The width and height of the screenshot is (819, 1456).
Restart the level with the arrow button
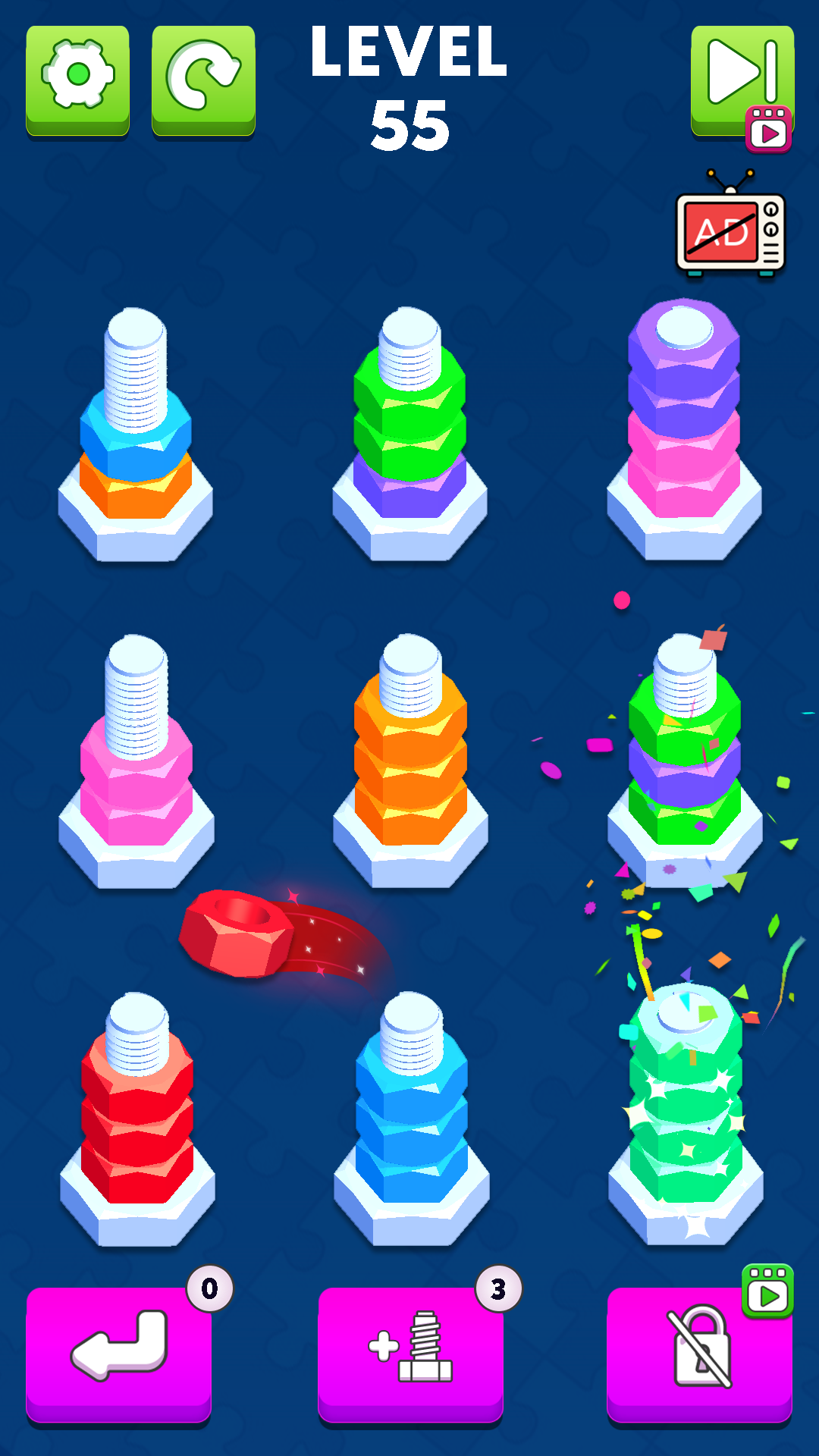(203, 79)
